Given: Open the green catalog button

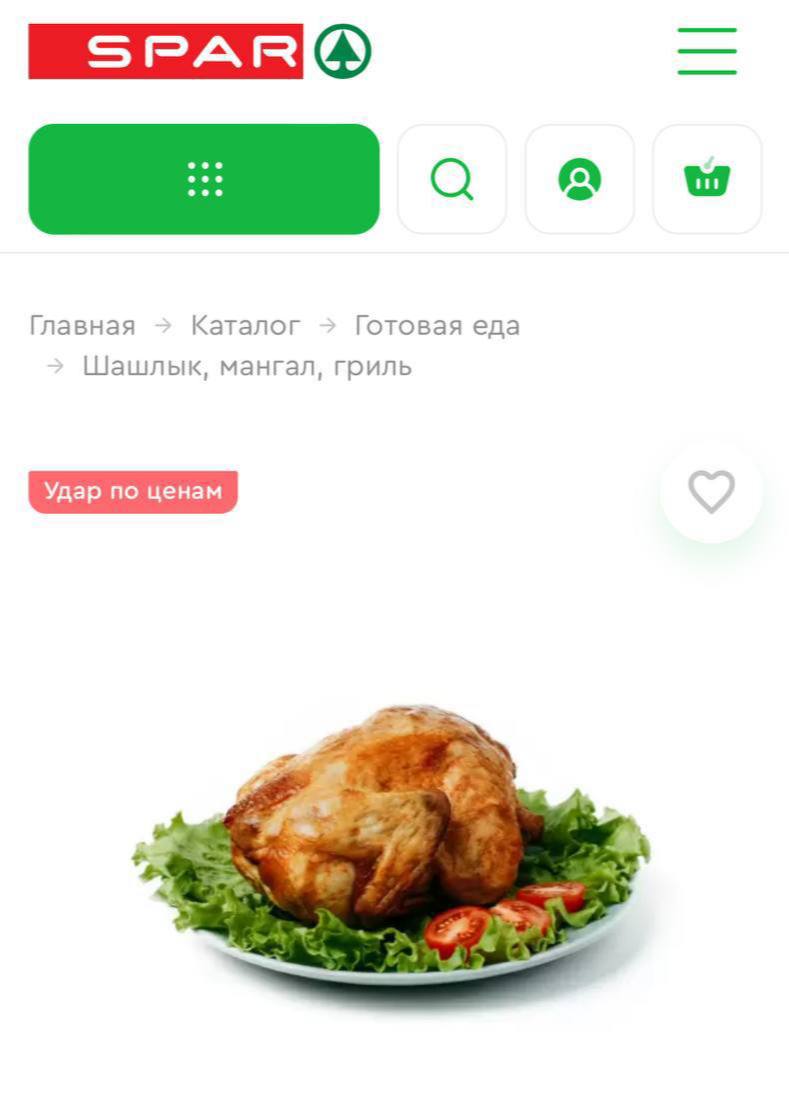Looking at the screenshot, I should pyautogui.click(x=204, y=179).
